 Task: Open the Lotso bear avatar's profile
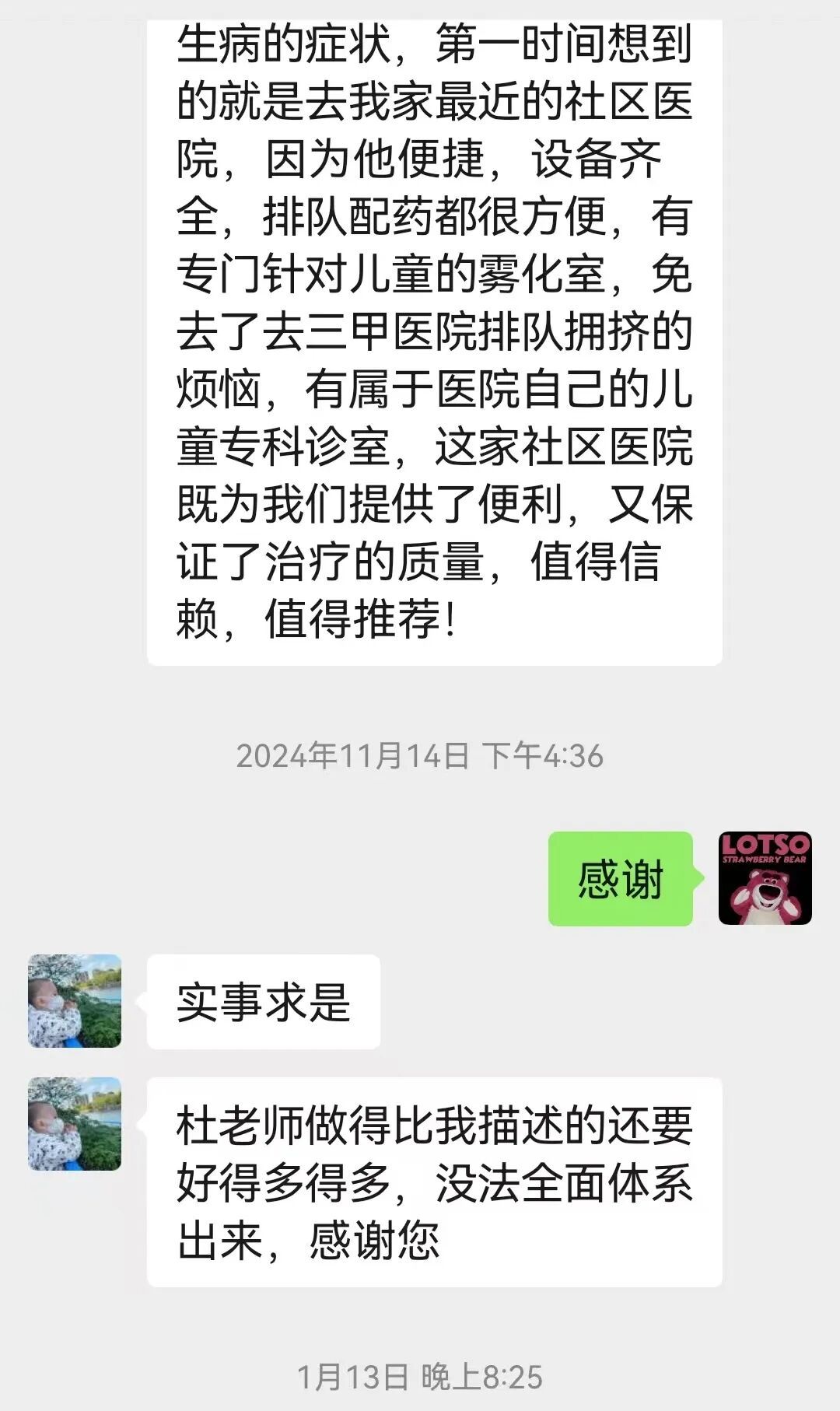pos(765,878)
